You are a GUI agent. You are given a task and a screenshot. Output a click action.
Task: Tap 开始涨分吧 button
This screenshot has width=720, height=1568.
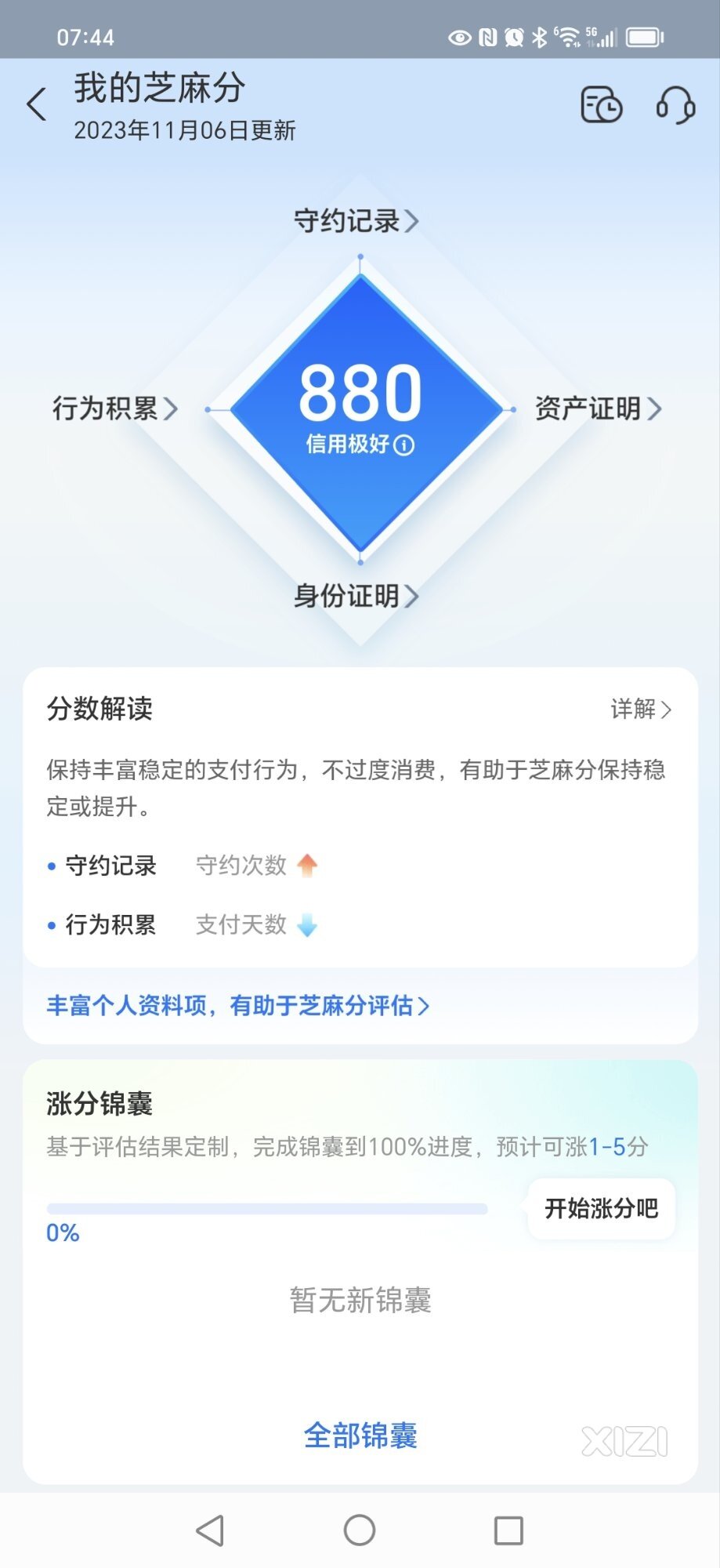point(601,1208)
